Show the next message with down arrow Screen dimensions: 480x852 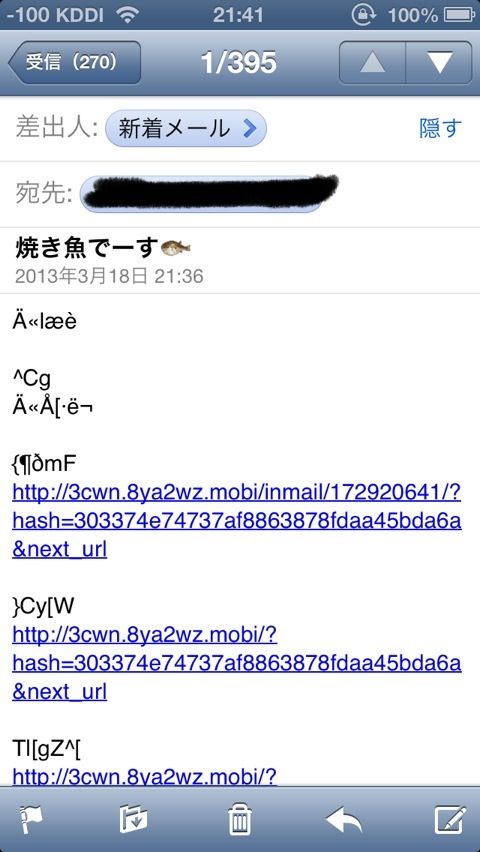click(439, 62)
